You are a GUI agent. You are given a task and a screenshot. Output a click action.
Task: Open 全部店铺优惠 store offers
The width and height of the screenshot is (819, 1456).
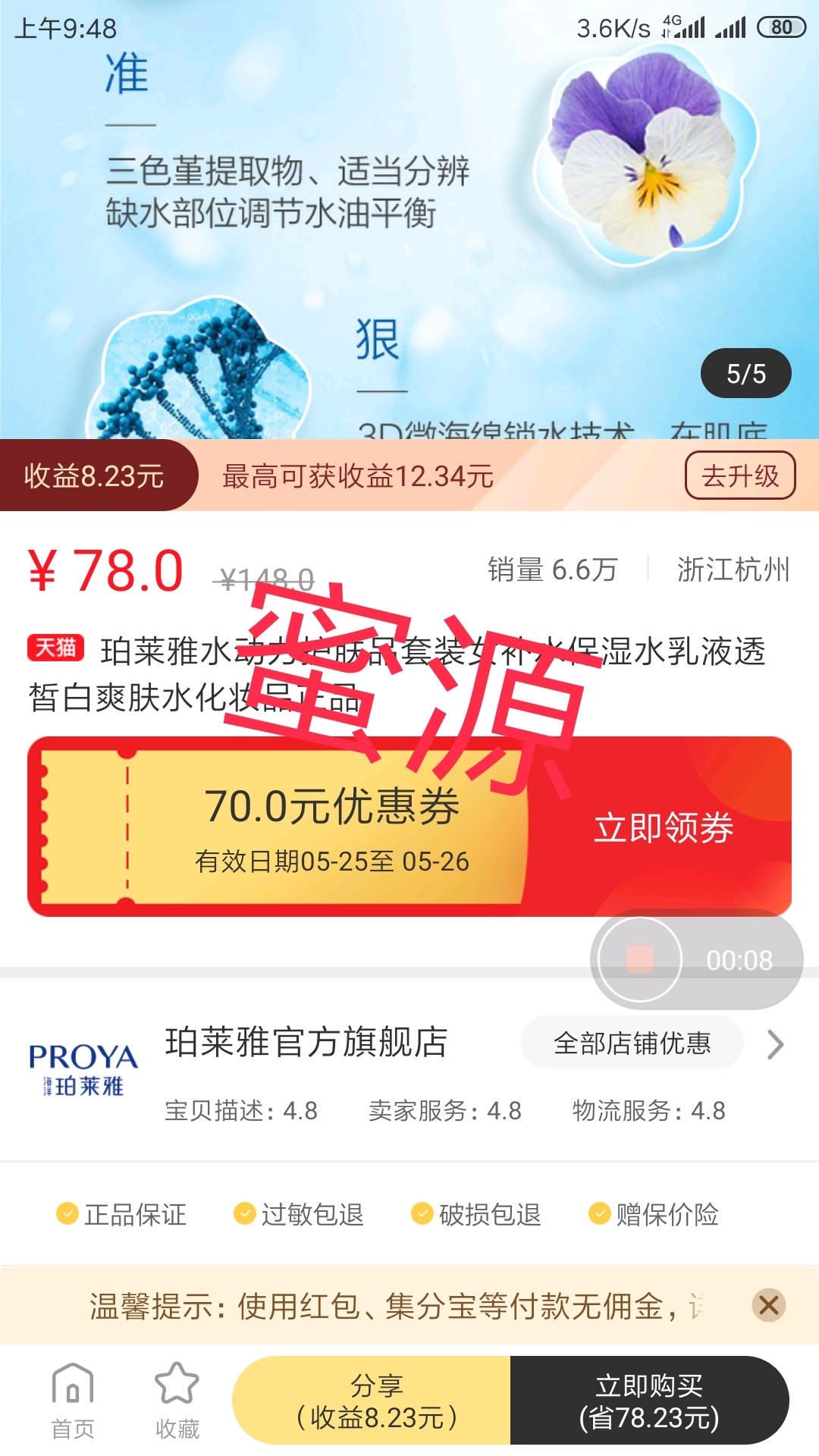(632, 1043)
